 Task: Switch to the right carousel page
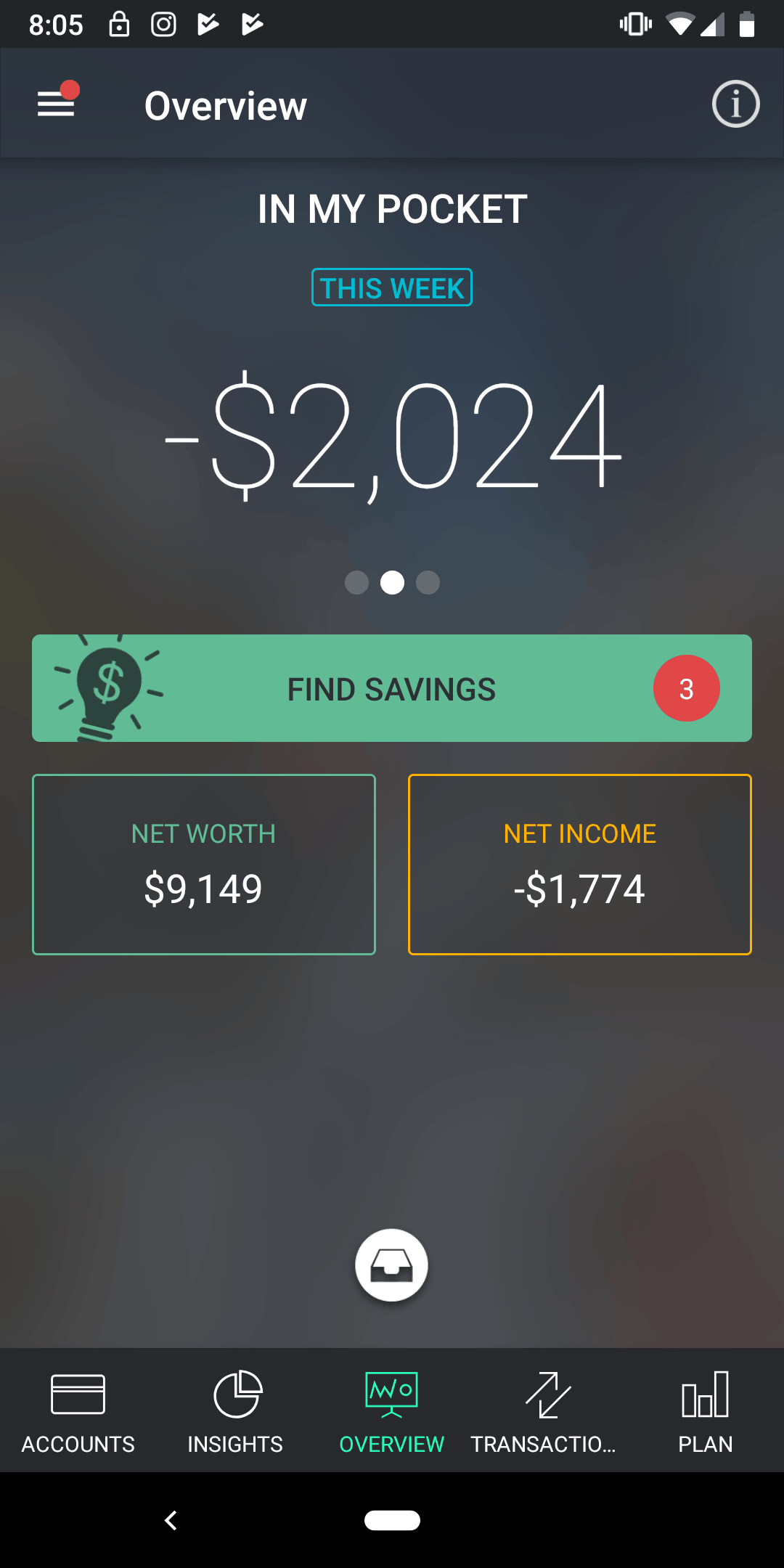point(428,582)
